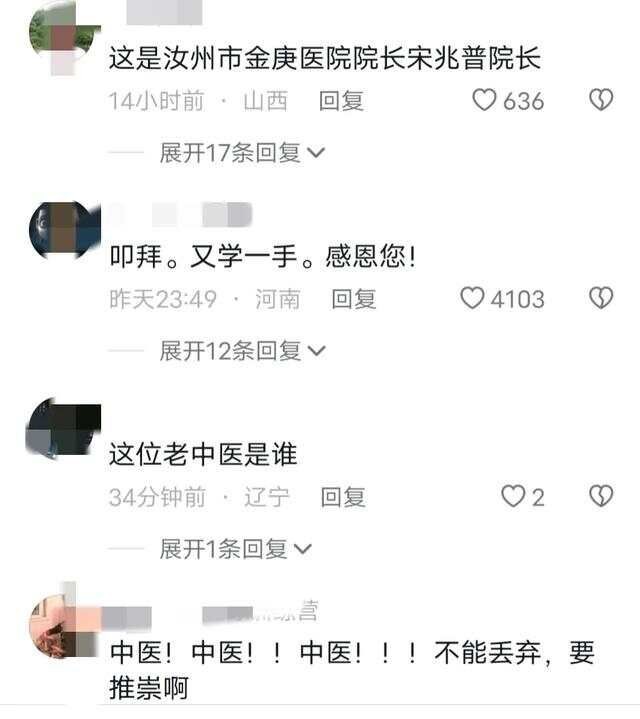
Task: Reply to the 14小时前 山西 comment
Action: click(341, 100)
